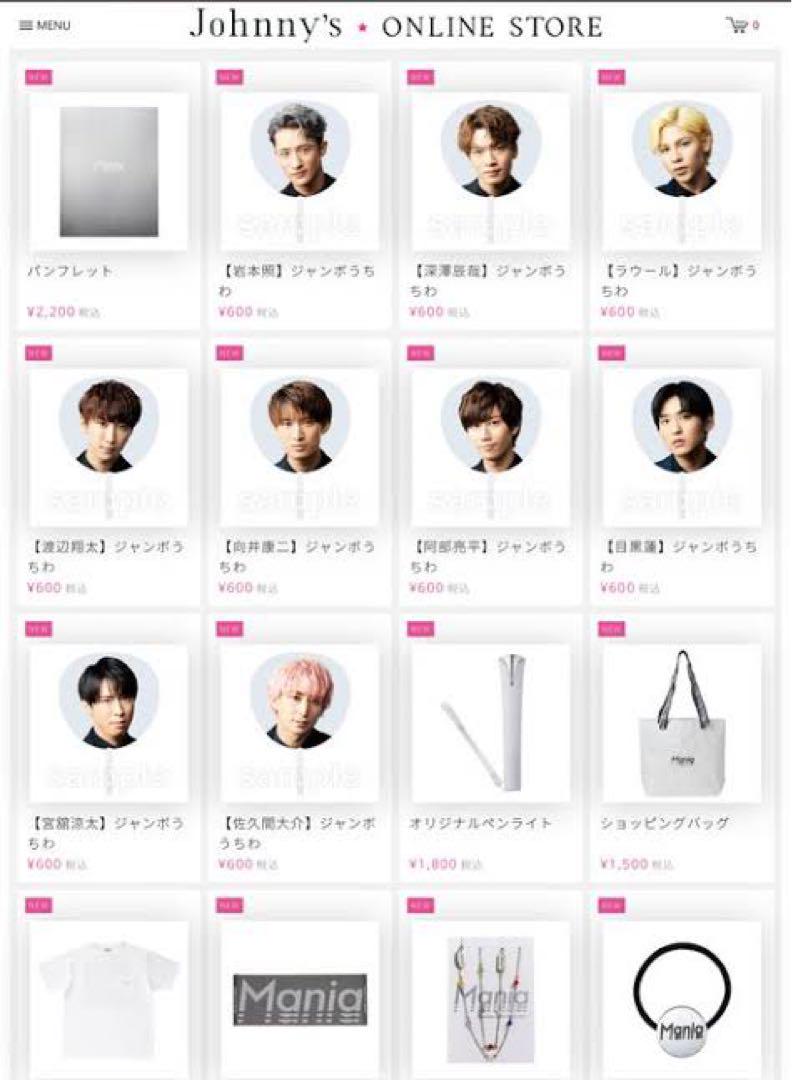
Task: Open the shopping cart icon
Action: click(x=740, y=25)
